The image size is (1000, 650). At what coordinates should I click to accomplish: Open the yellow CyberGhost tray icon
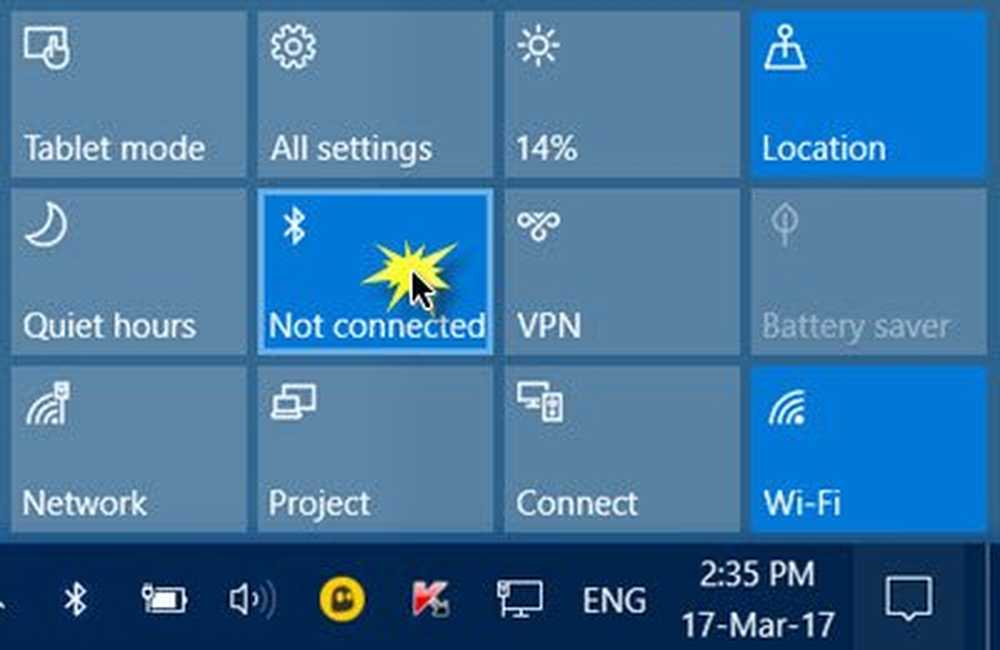(342, 599)
